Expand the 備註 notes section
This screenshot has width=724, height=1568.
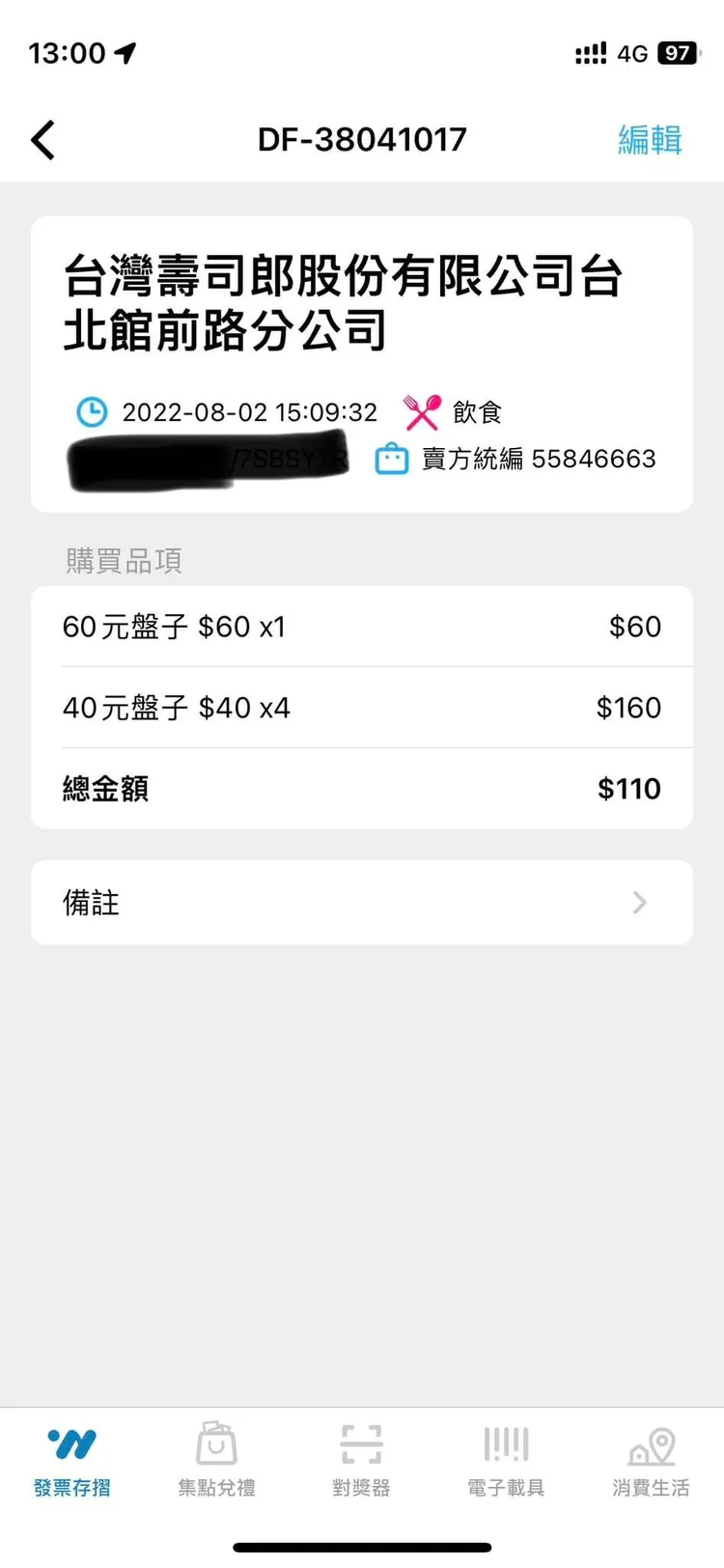92,902
